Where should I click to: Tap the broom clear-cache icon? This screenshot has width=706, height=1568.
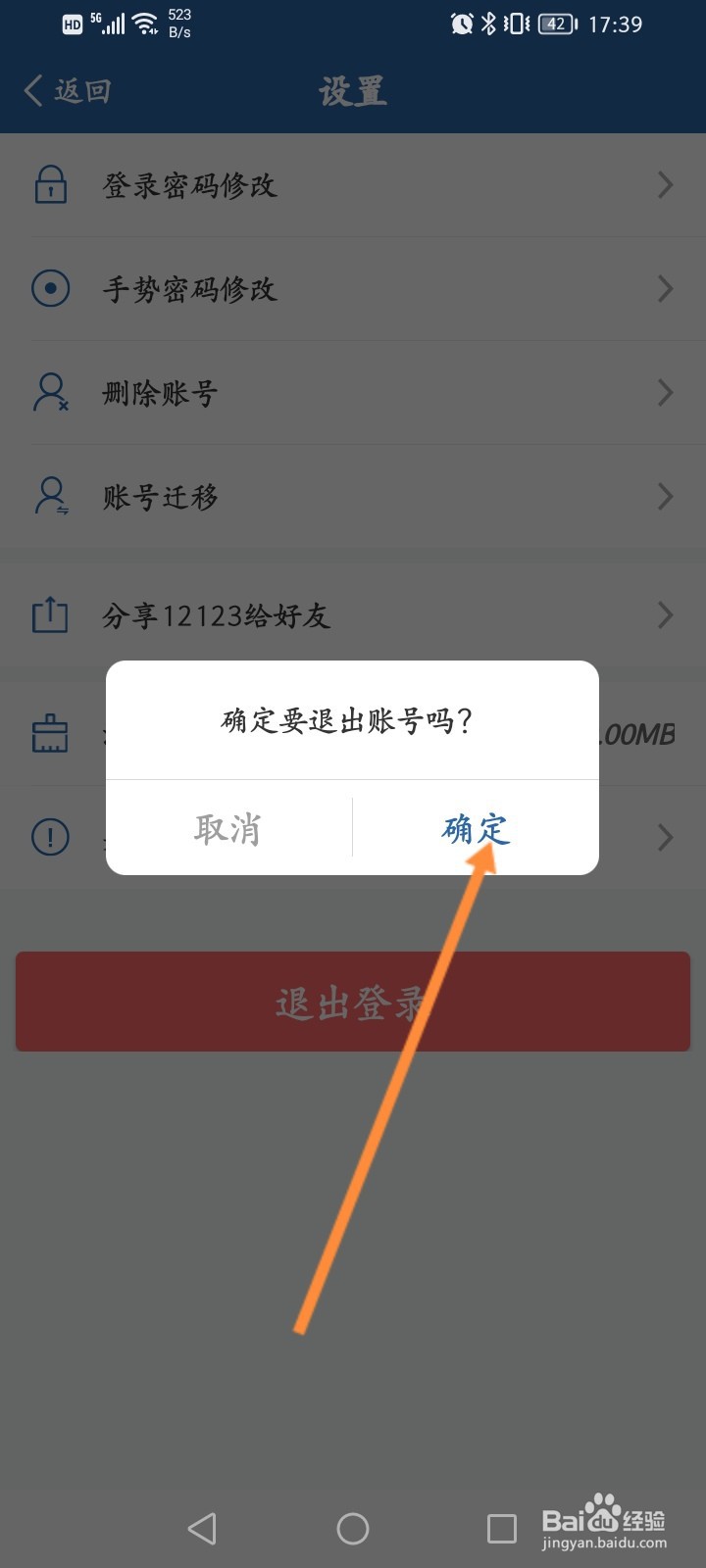[51, 733]
